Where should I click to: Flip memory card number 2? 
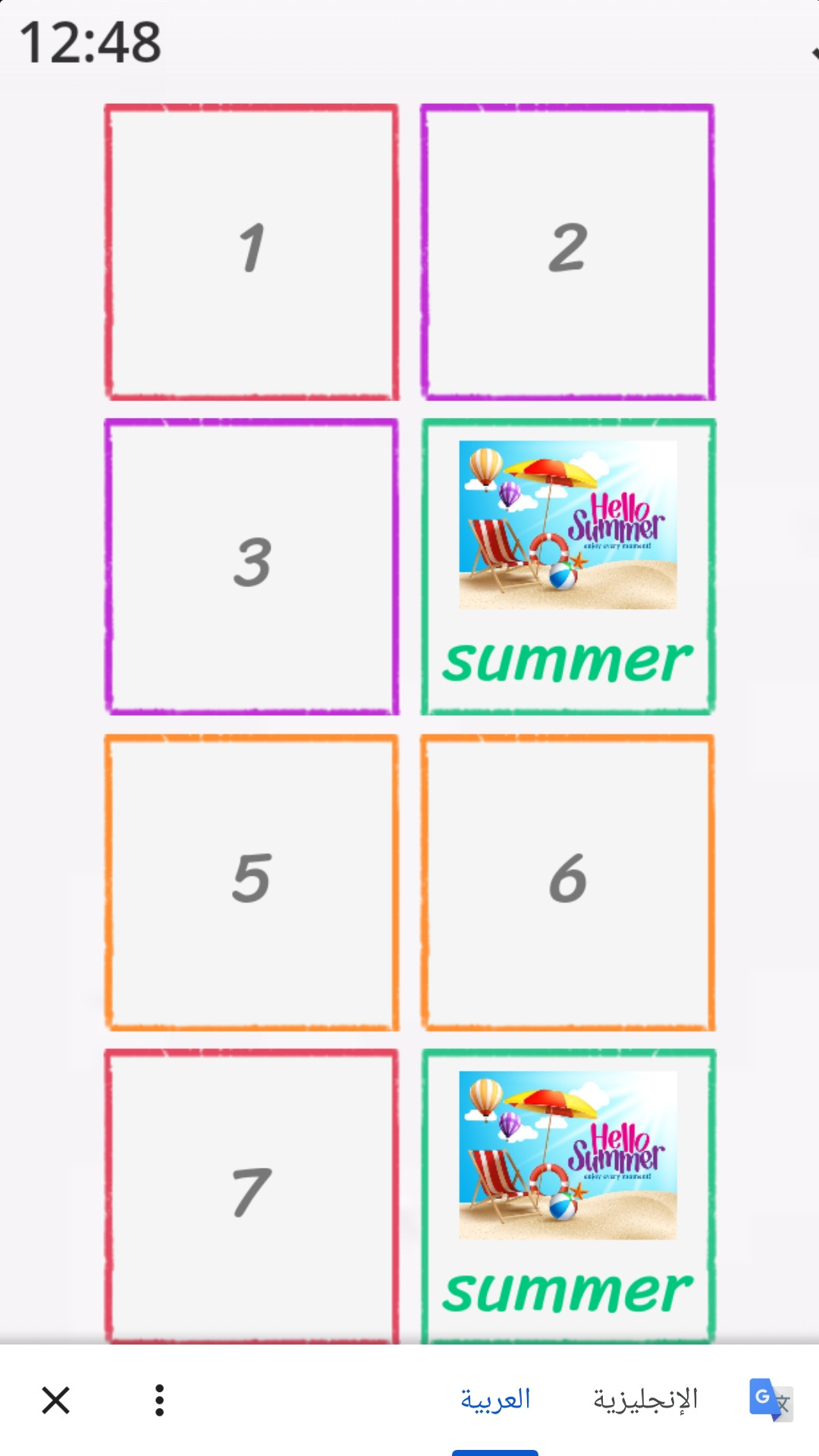[567, 251]
